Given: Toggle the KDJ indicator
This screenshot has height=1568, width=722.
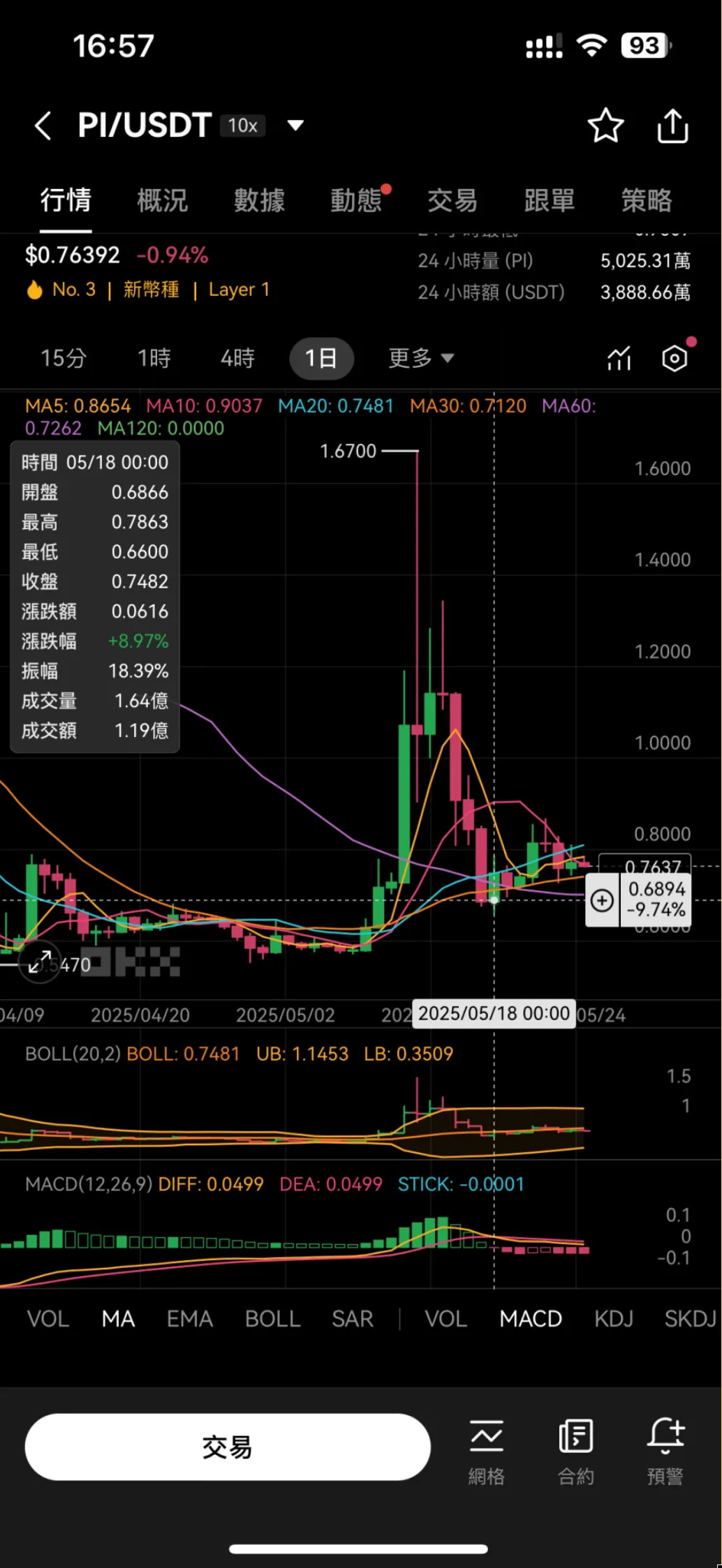Looking at the screenshot, I should click(x=613, y=1317).
